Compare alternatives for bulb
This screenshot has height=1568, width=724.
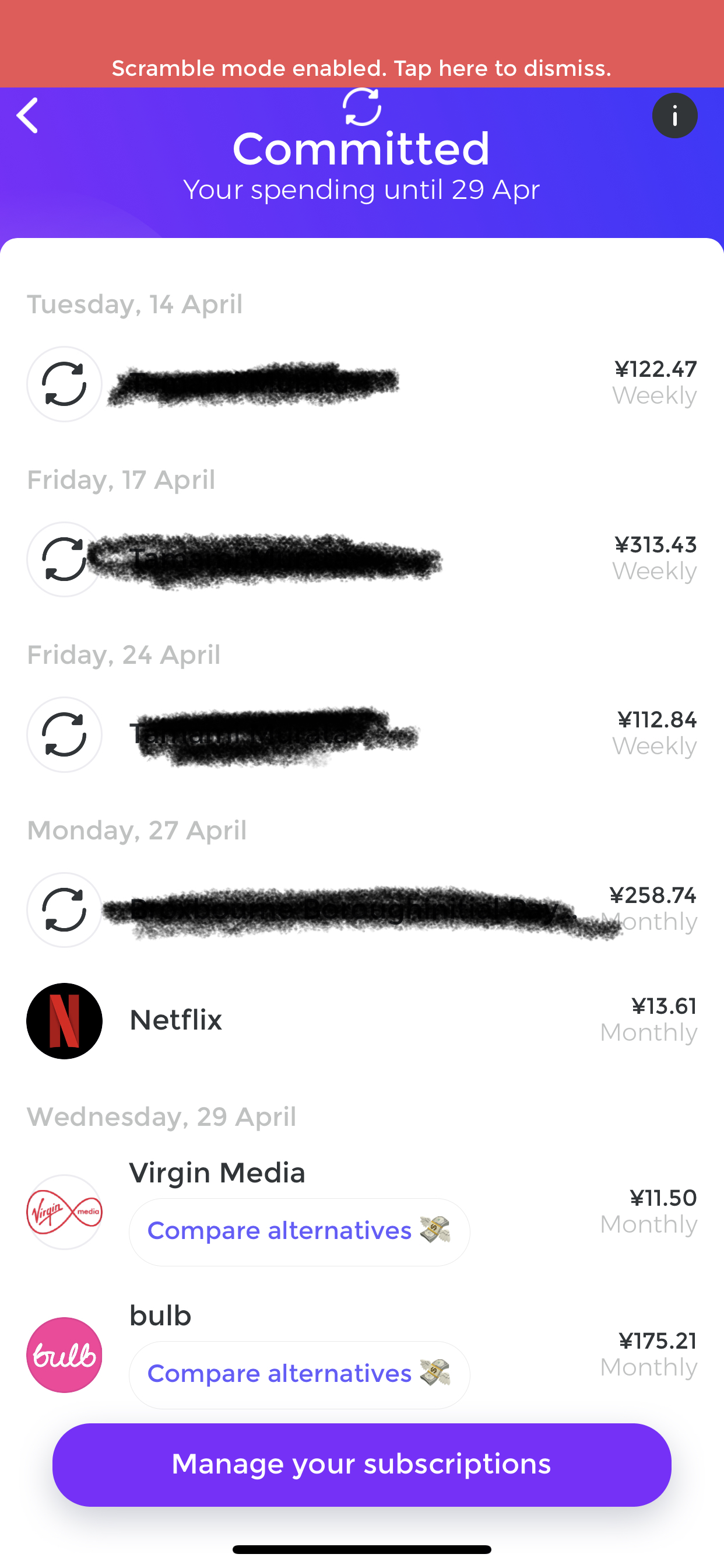299,1374
